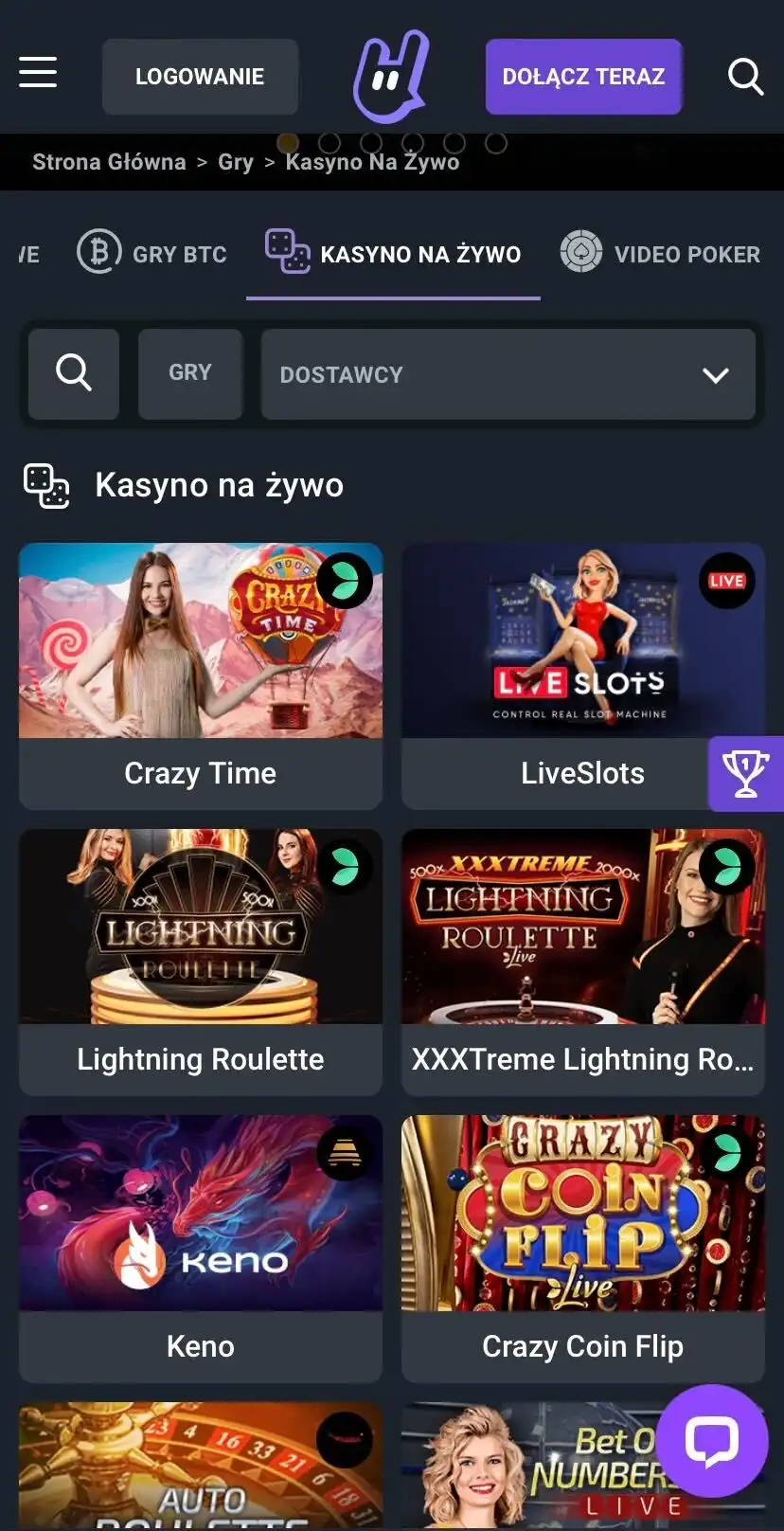Open the search icon in the header
This screenshot has width=784, height=1531.
(x=745, y=77)
